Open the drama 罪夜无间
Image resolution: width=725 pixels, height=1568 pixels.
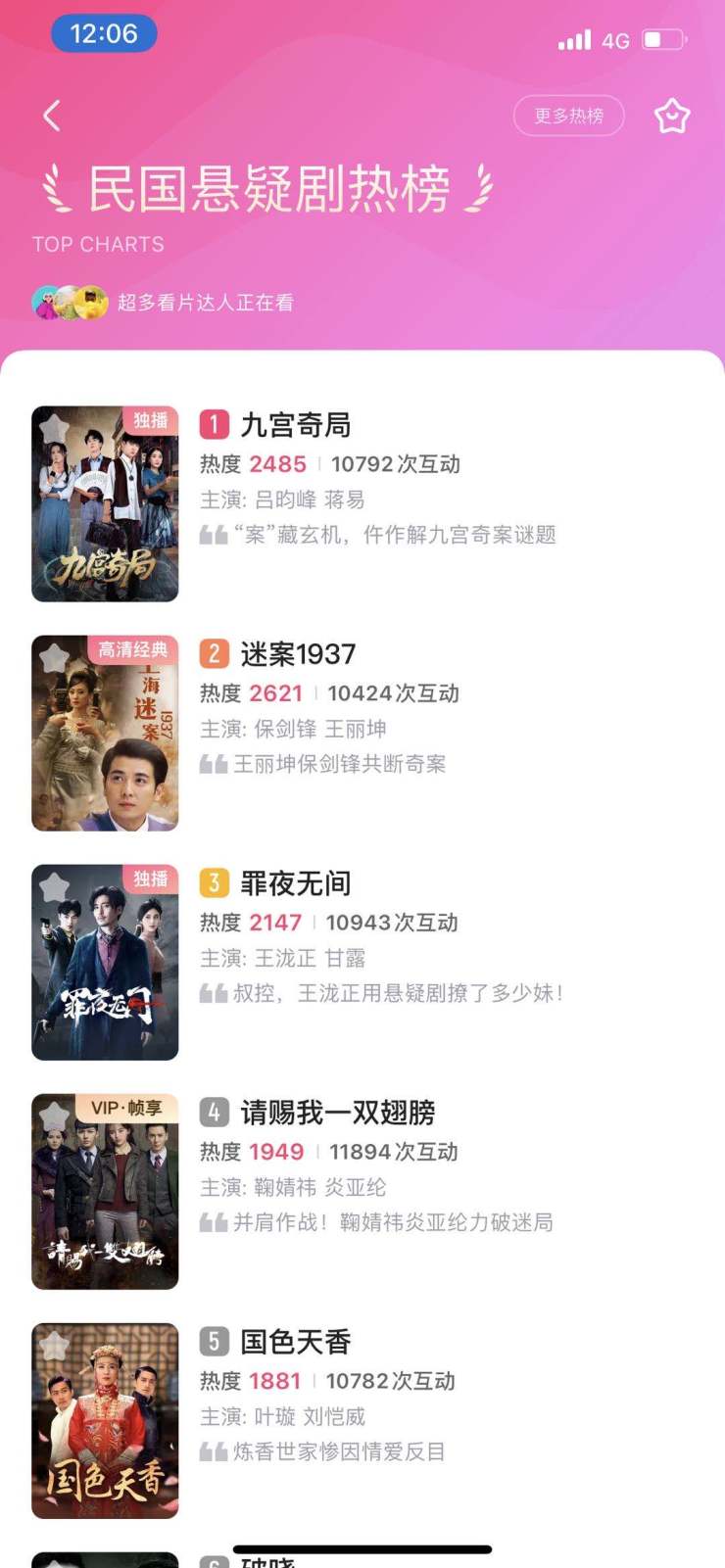click(295, 883)
